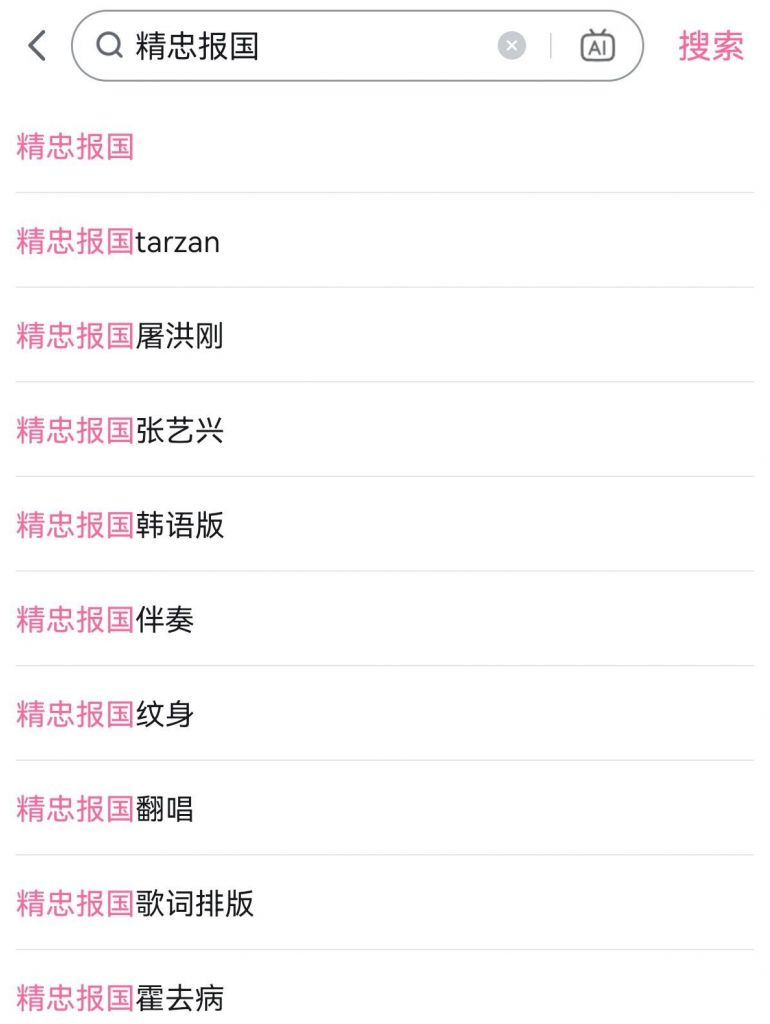Tap the rounded search bar container
This screenshot has width=770, height=1024.
pos(355,45)
